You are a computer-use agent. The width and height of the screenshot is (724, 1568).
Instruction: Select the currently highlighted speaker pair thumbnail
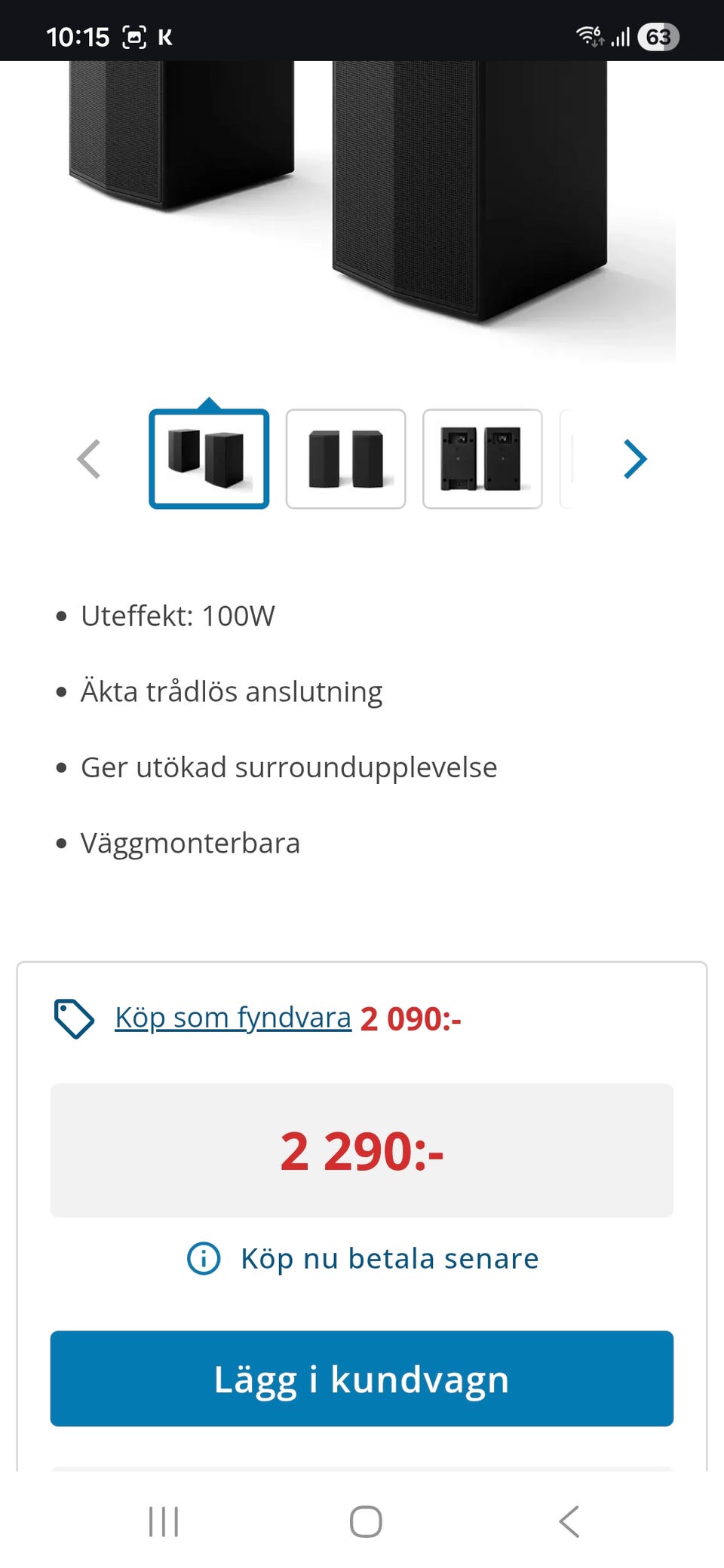click(x=209, y=459)
